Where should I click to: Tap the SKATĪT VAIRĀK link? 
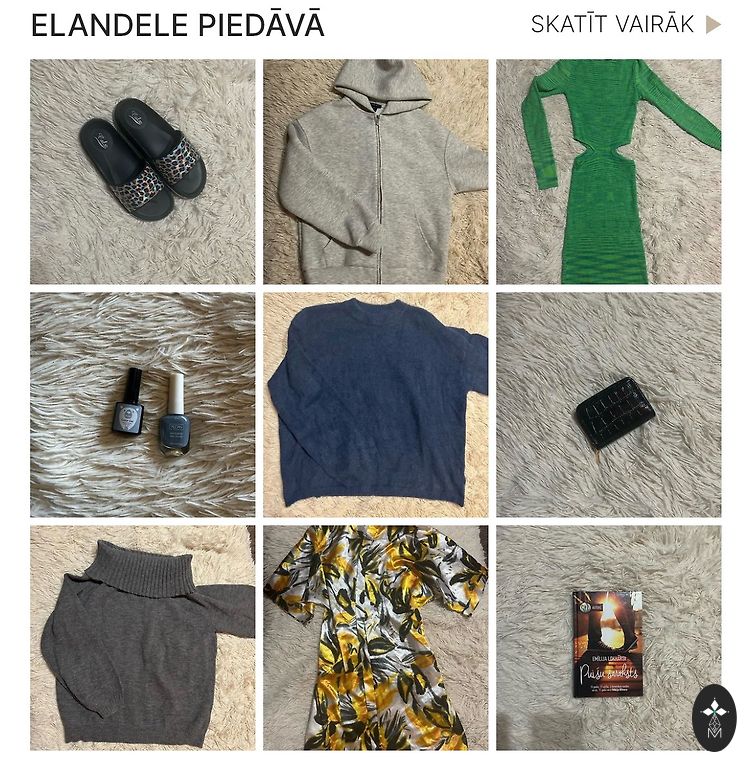[624, 25]
